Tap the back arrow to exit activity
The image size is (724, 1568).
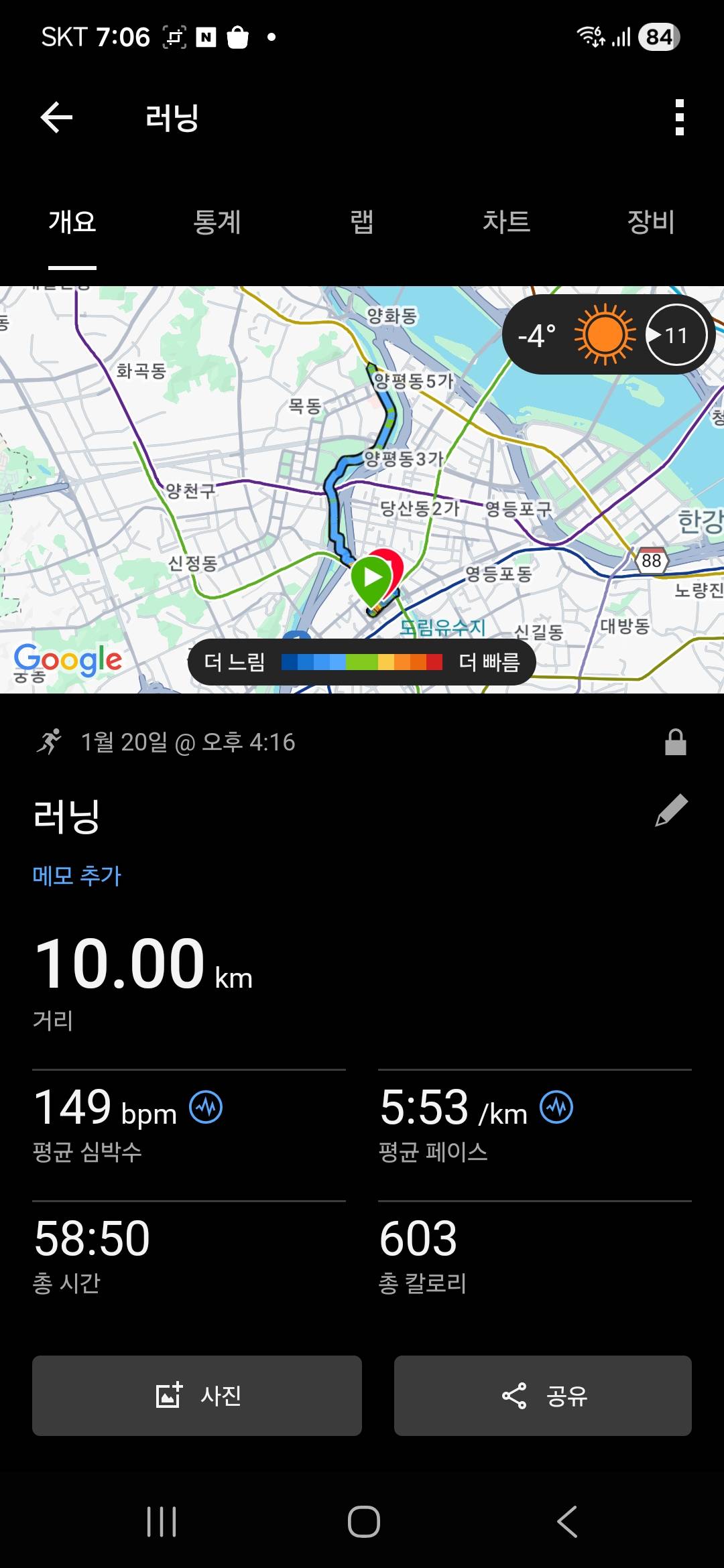click(x=56, y=117)
